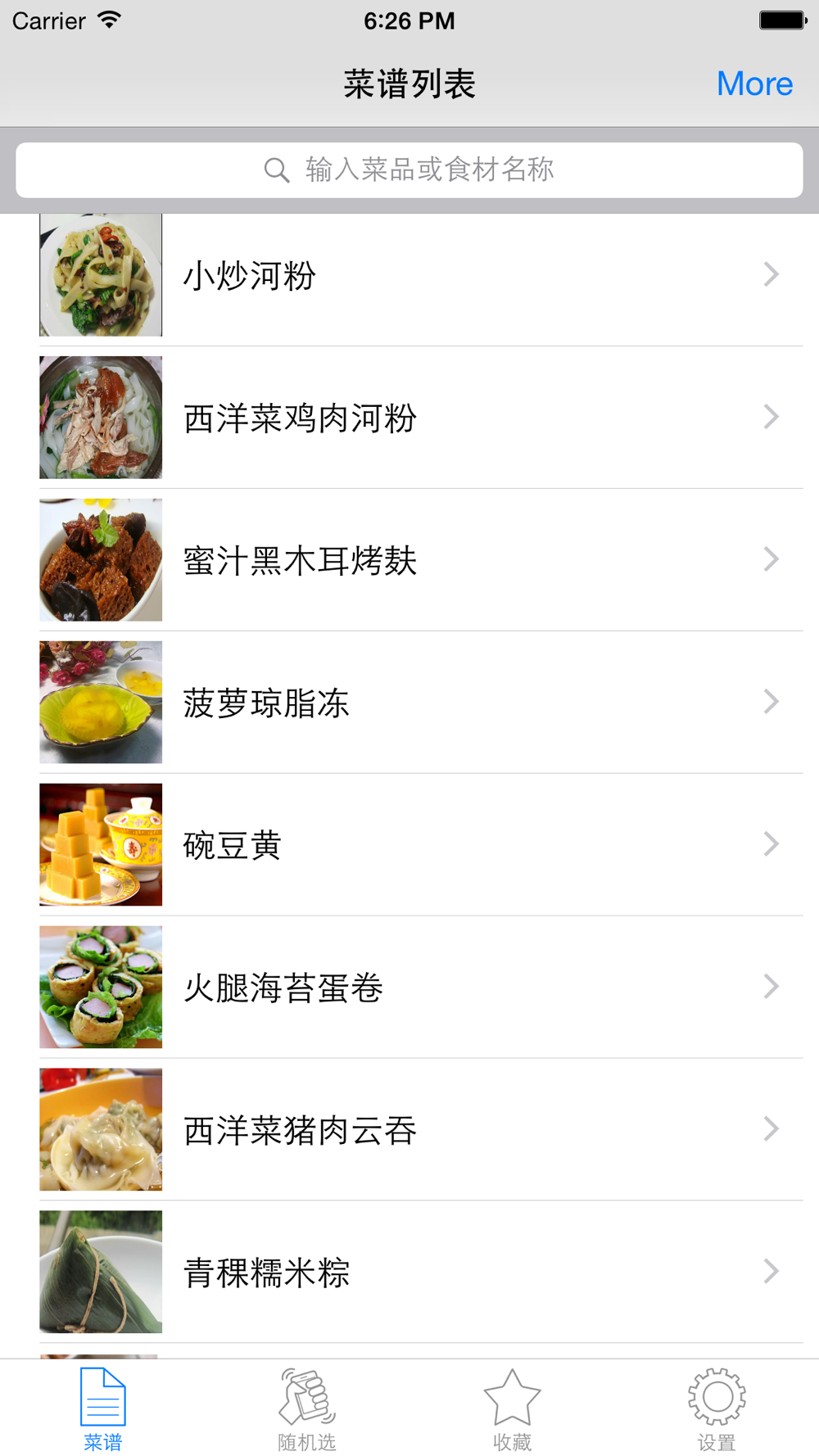The image size is (819, 1456).
Task: Select the 菠萝琼脂冻 recipe row
Action: [x=409, y=703]
